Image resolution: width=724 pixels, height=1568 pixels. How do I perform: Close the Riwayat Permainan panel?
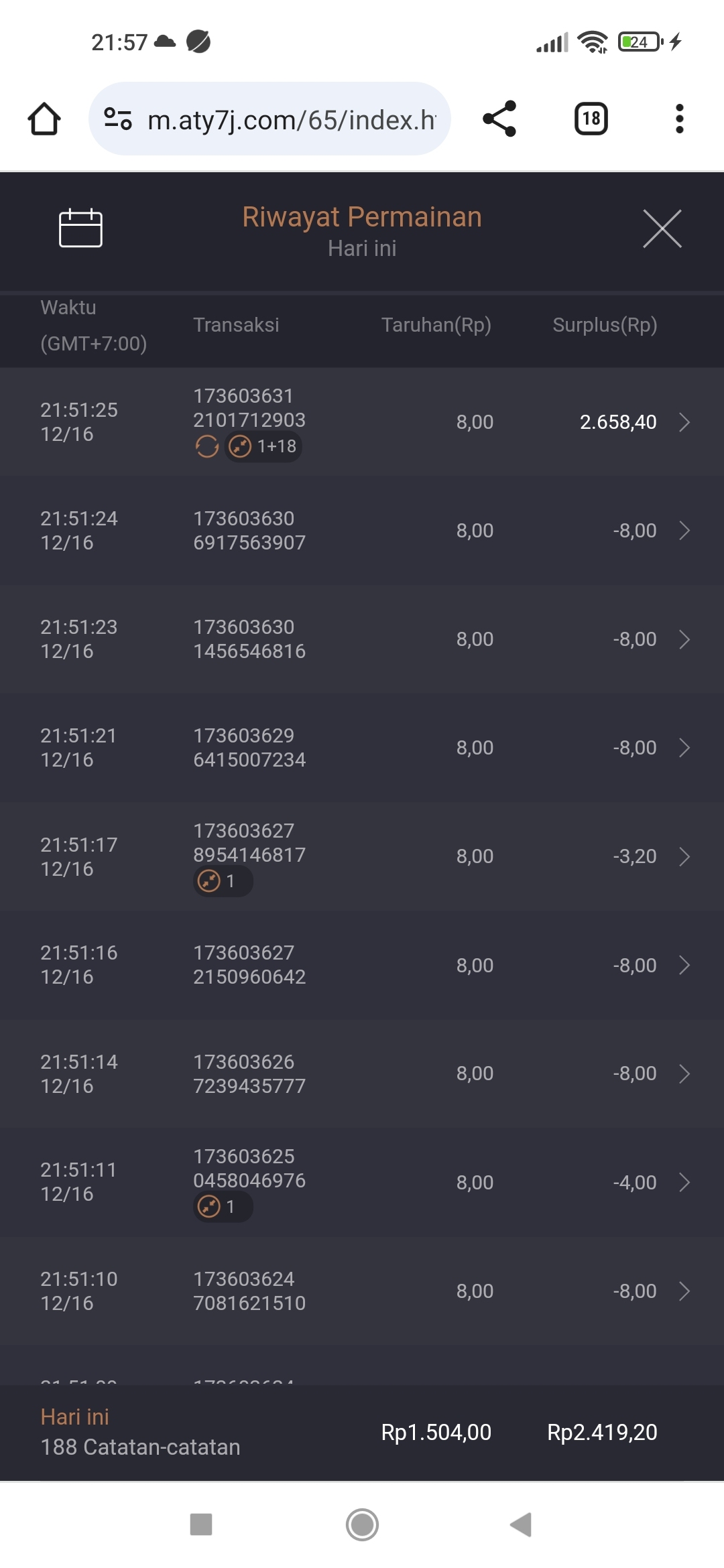click(662, 228)
